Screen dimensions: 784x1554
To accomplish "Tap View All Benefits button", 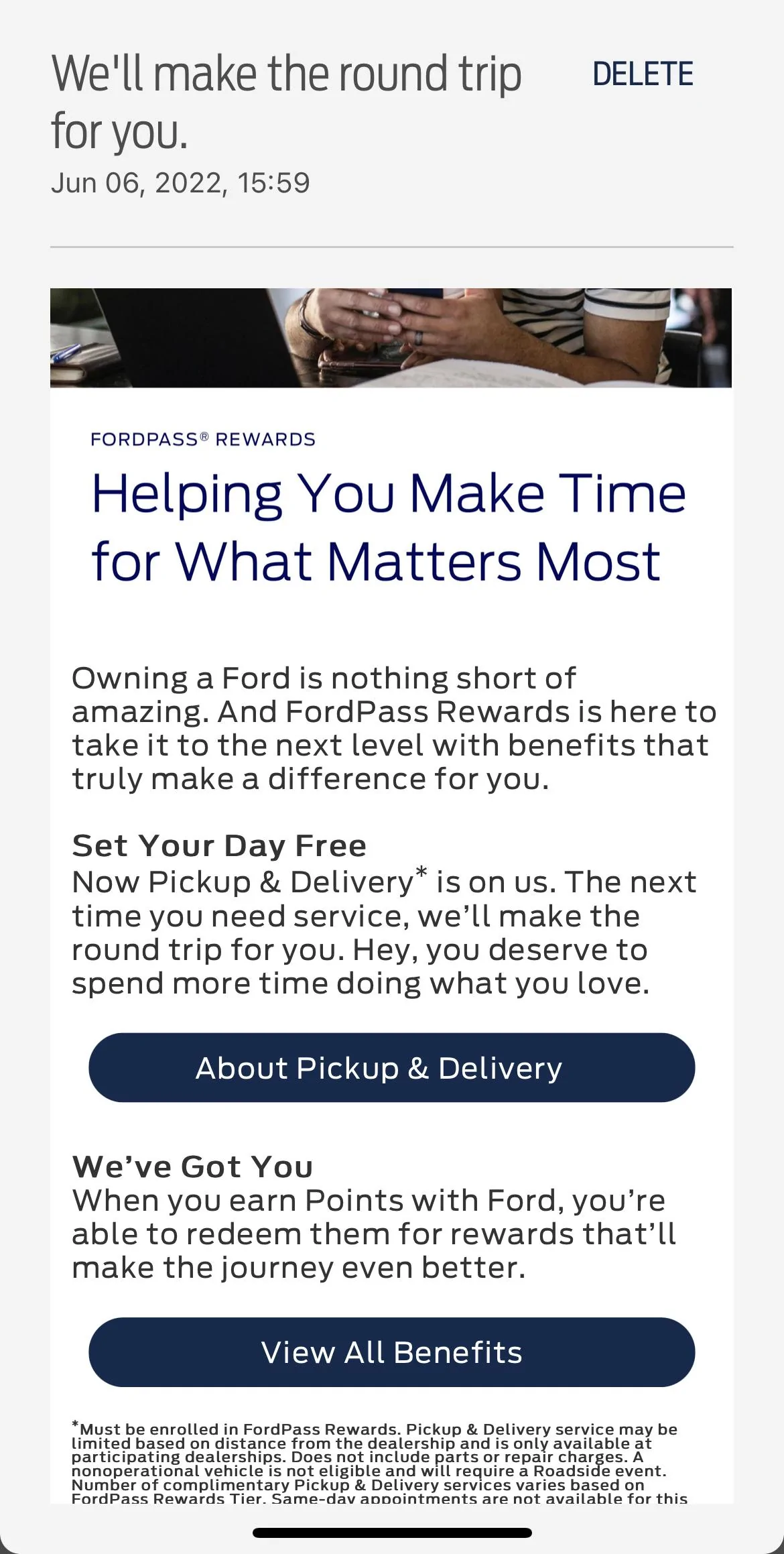I will click(391, 1352).
